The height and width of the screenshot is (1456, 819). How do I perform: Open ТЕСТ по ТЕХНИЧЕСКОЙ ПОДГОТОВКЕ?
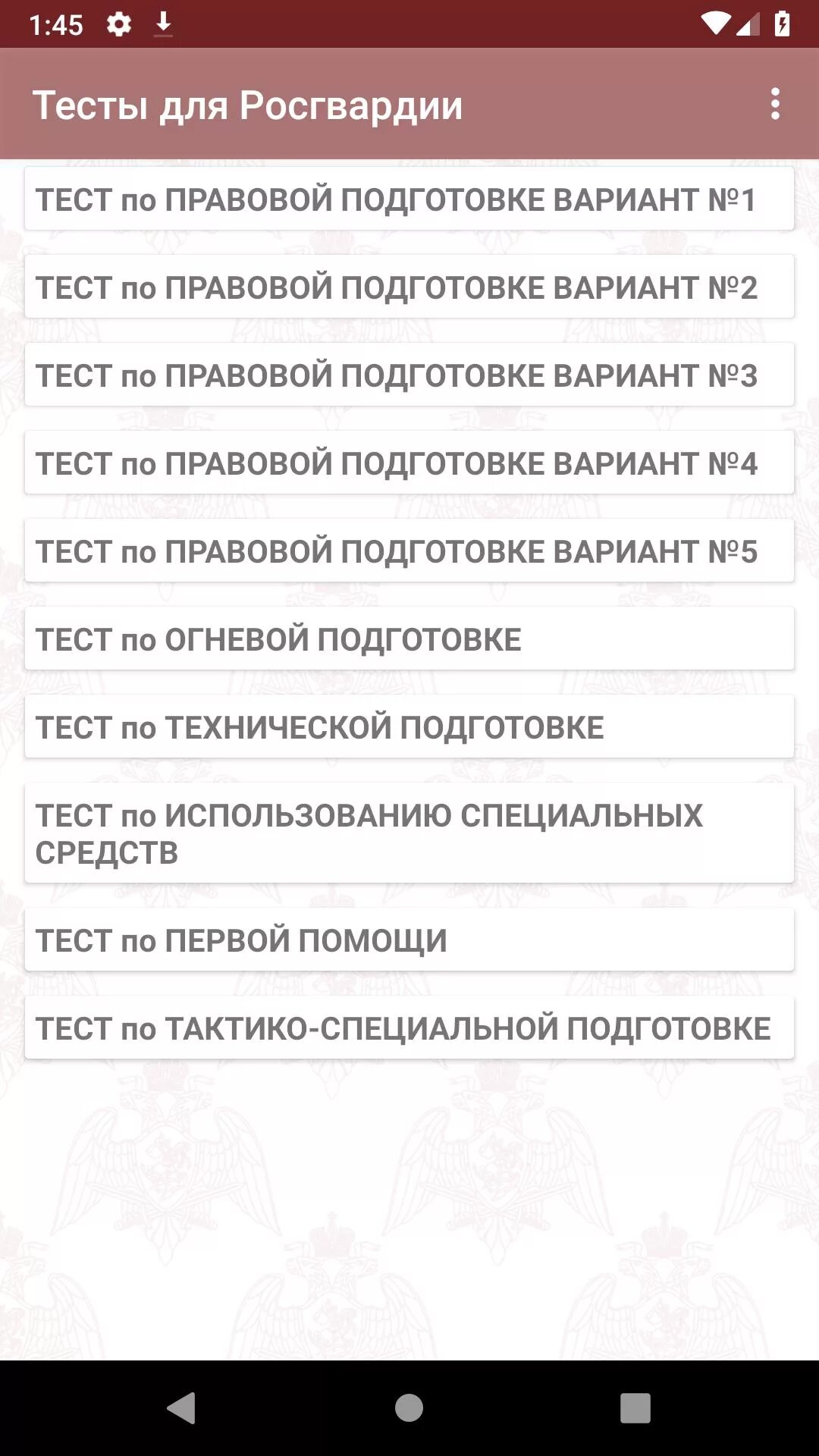click(x=409, y=726)
